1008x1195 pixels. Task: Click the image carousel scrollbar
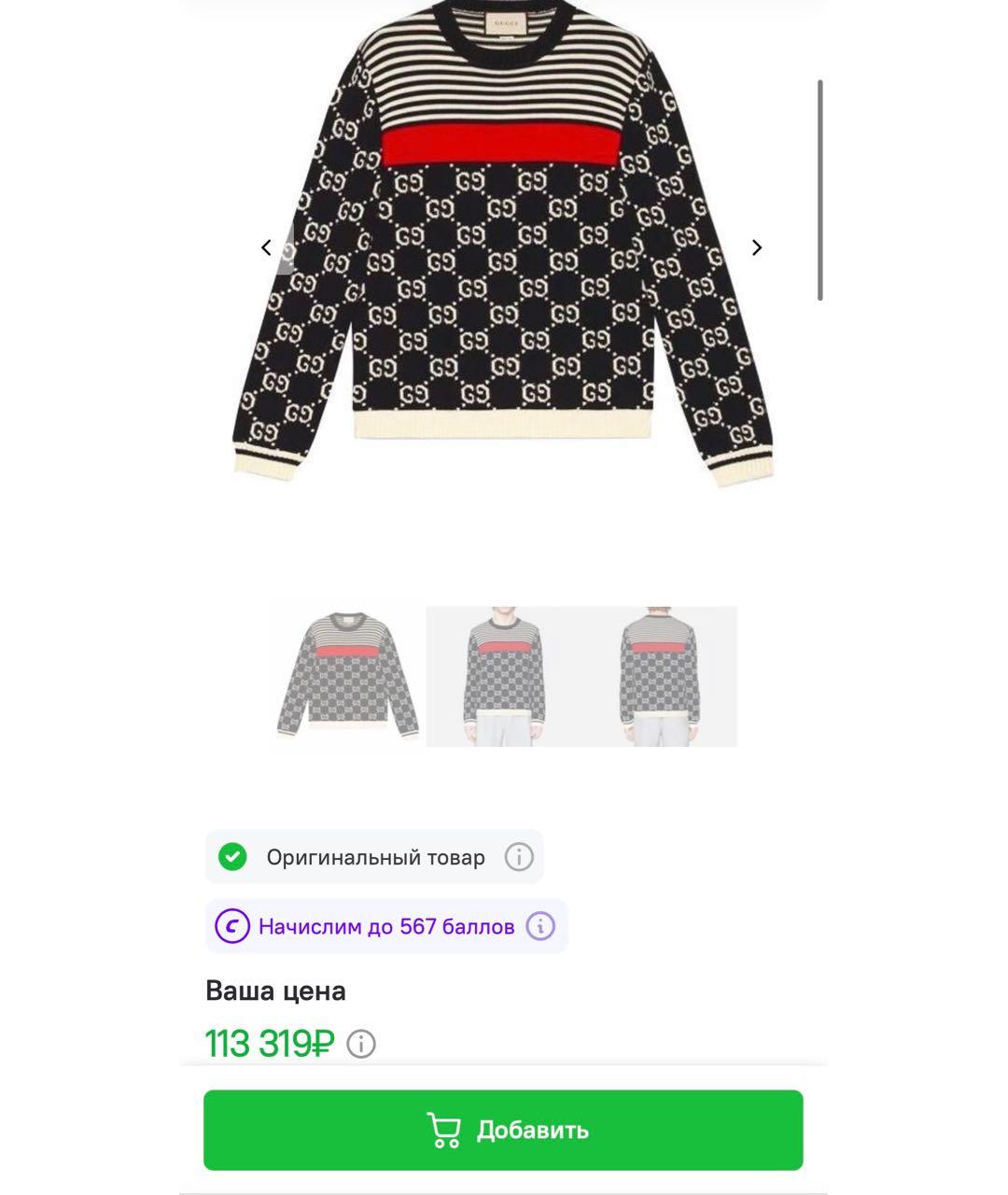(x=819, y=187)
